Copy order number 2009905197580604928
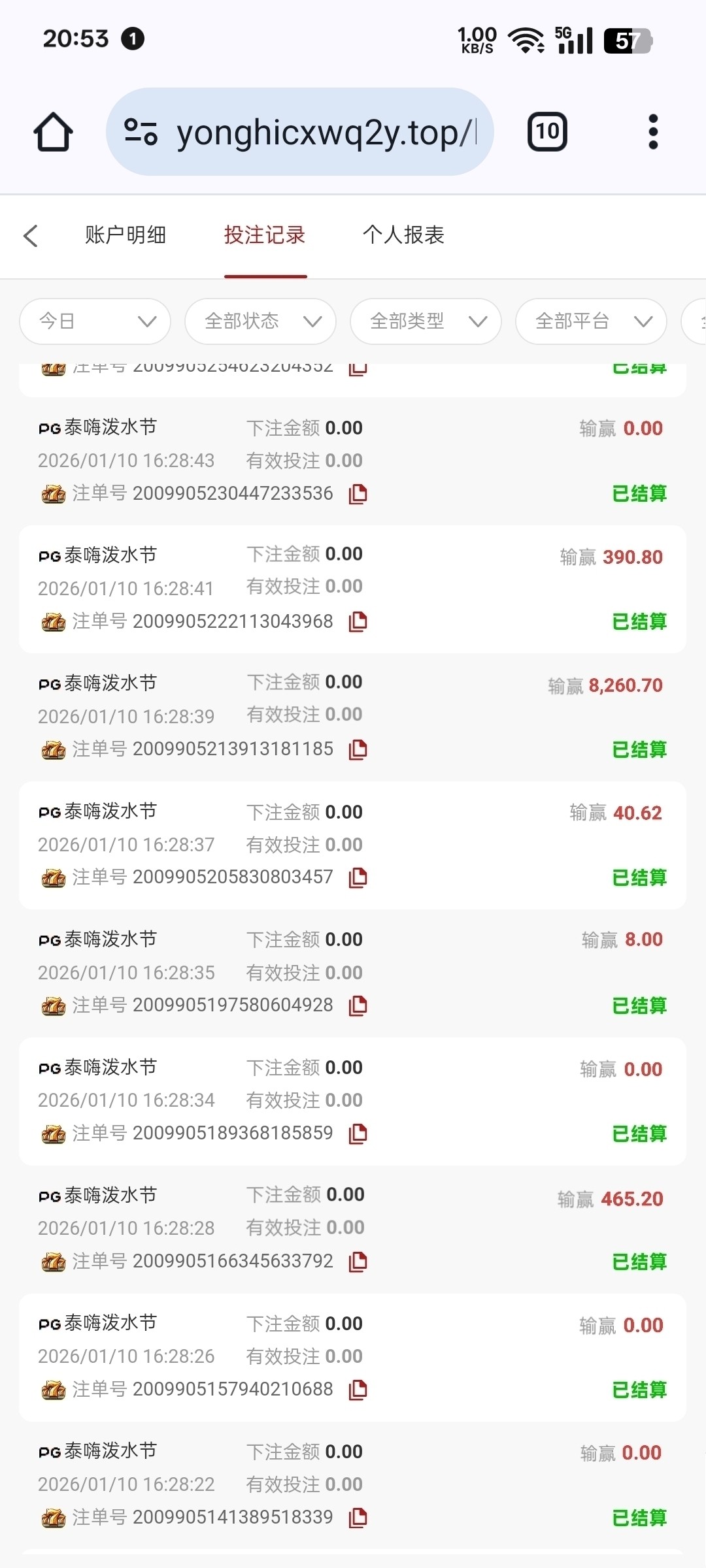 [x=358, y=1005]
